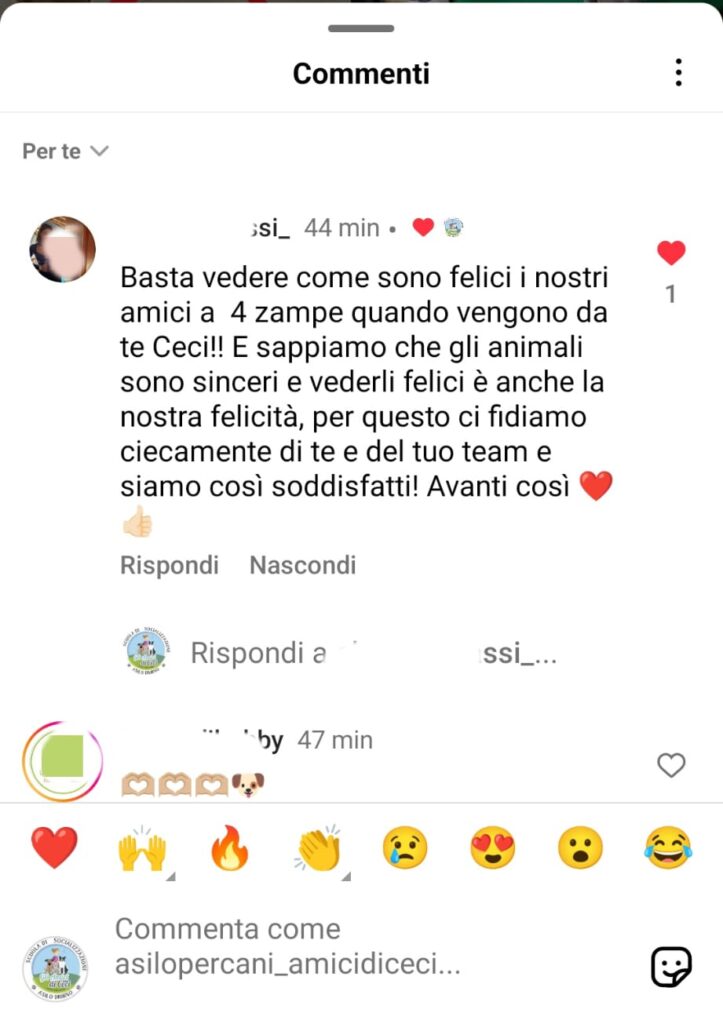Tap Nascondi to hide the comment
The width and height of the screenshot is (723, 1024).
pyautogui.click(x=302, y=565)
